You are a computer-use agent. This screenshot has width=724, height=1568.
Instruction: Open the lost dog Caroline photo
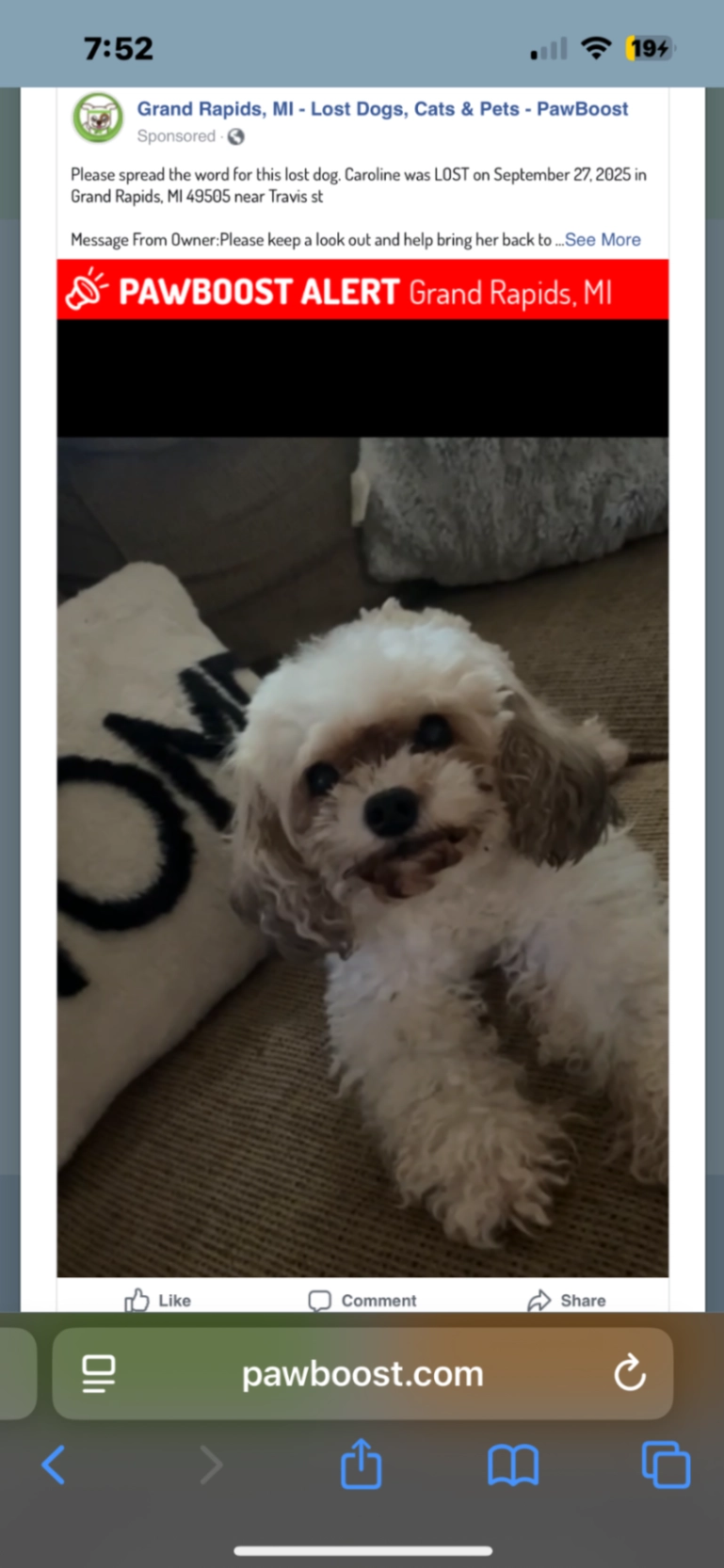[x=362, y=856]
